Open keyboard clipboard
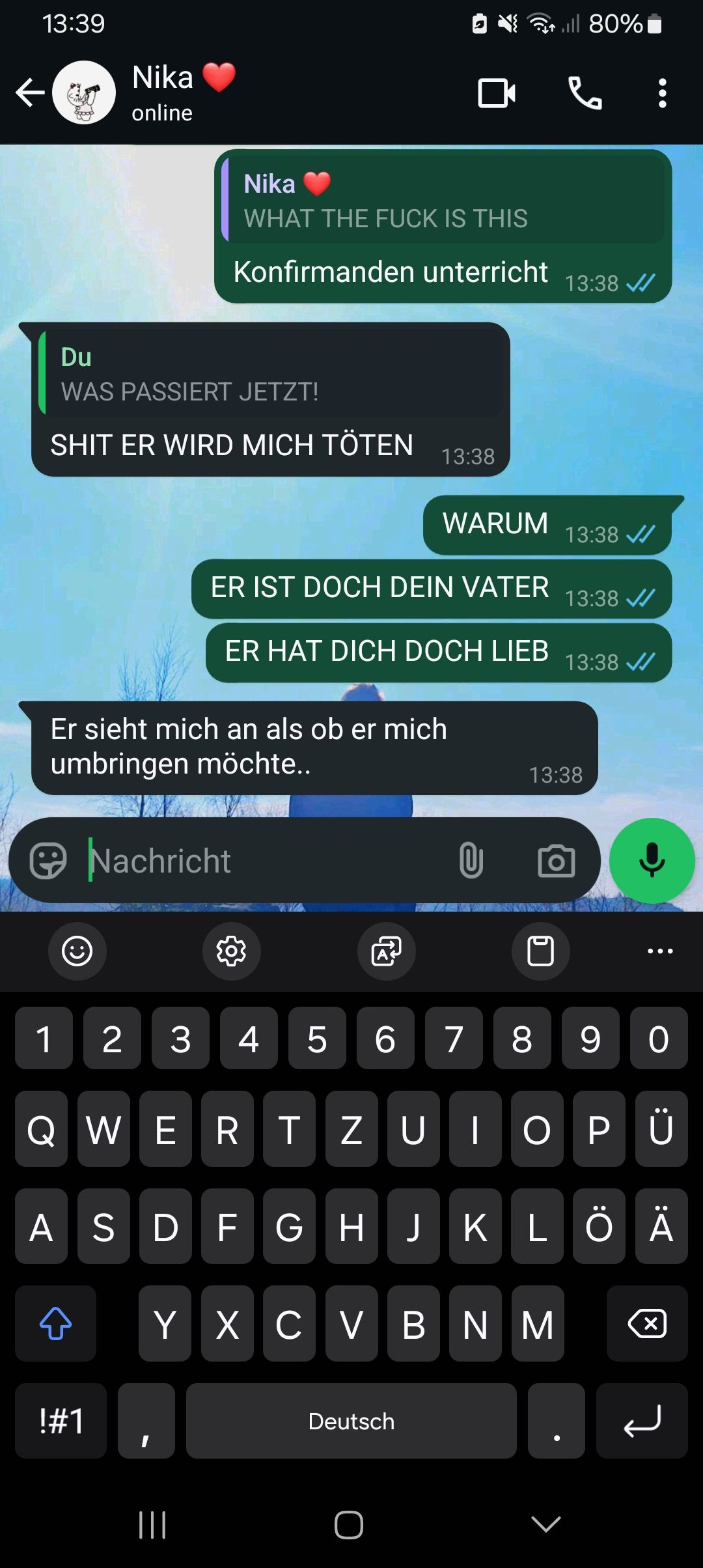 tap(540, 951)
